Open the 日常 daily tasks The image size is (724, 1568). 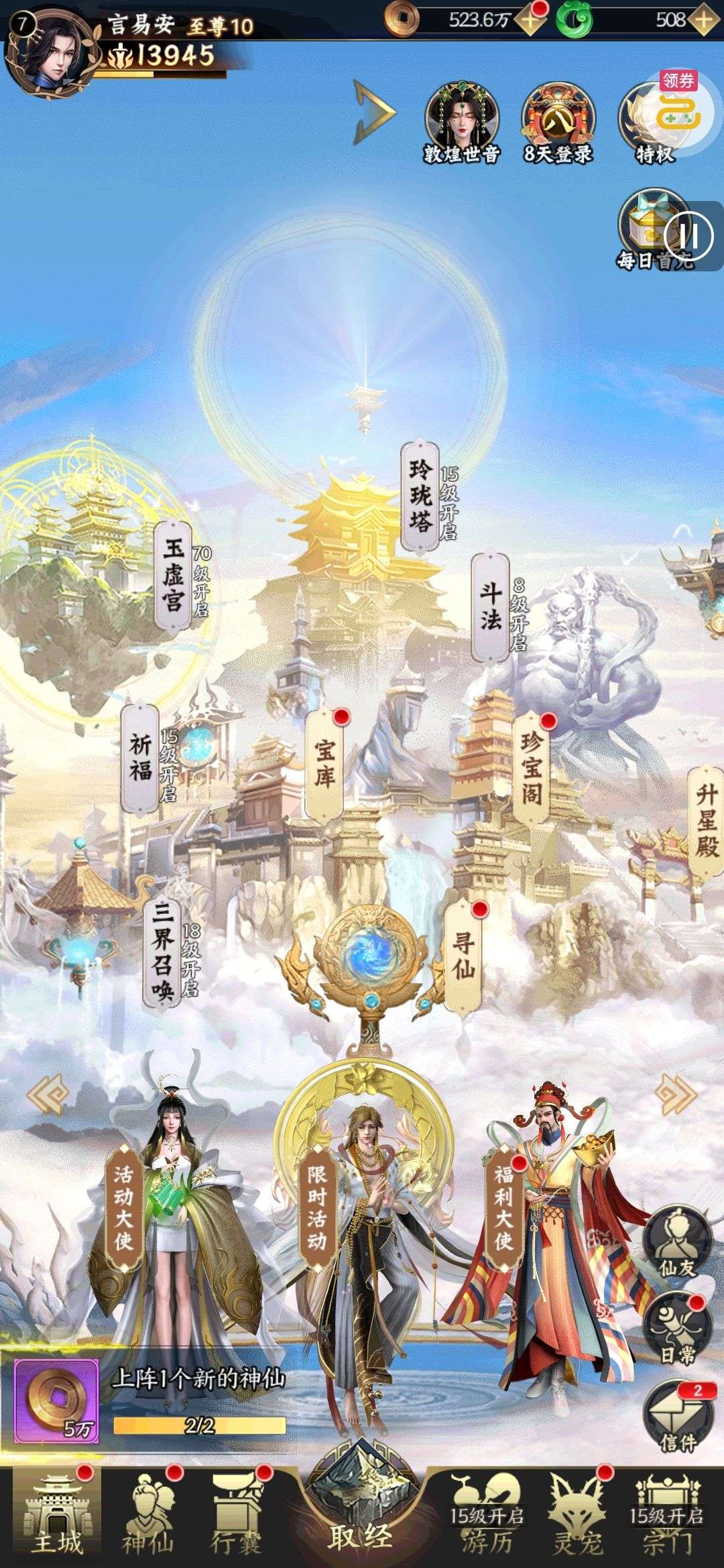[677, 1328]
